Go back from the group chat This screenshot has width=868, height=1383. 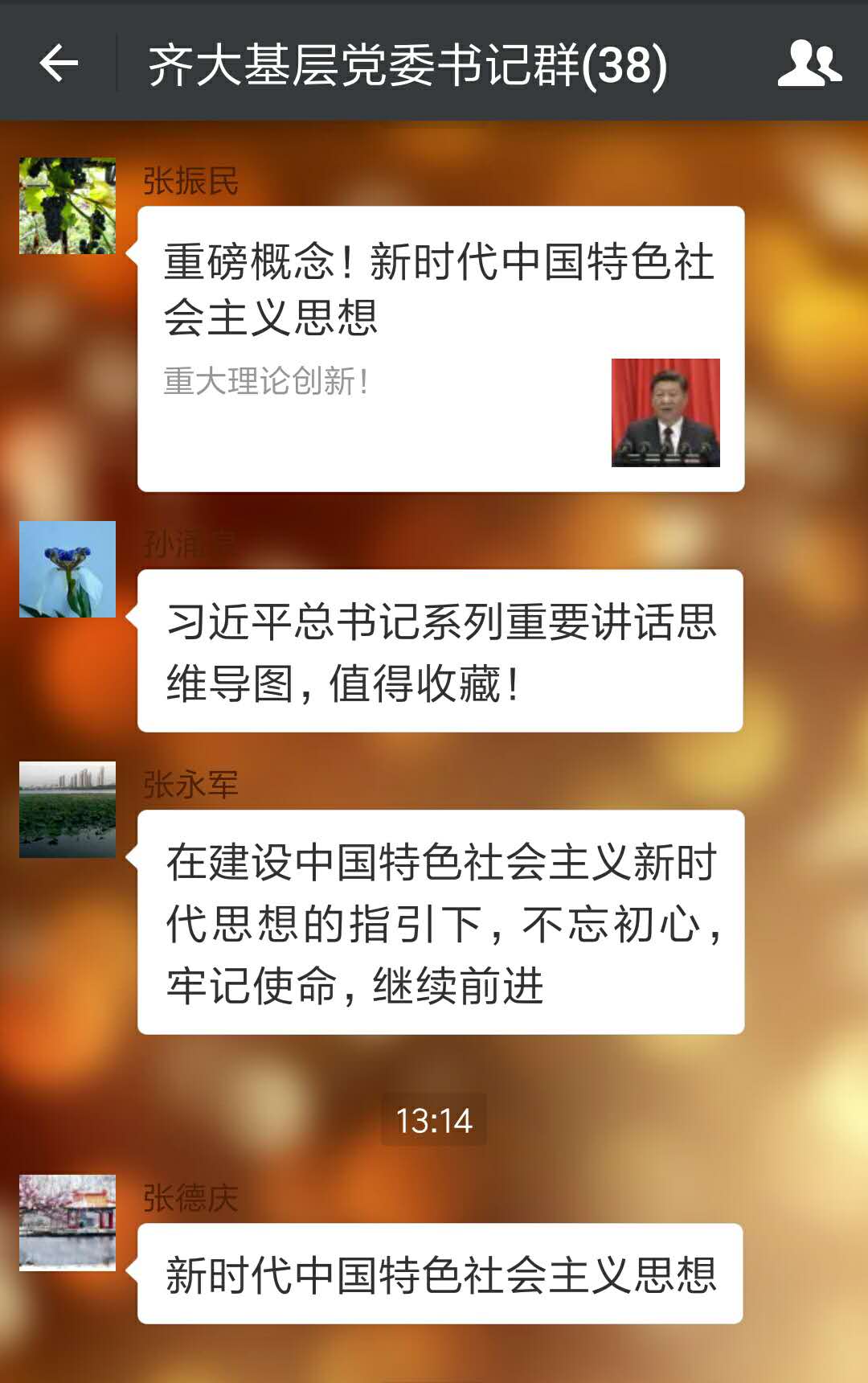point(59,64)
